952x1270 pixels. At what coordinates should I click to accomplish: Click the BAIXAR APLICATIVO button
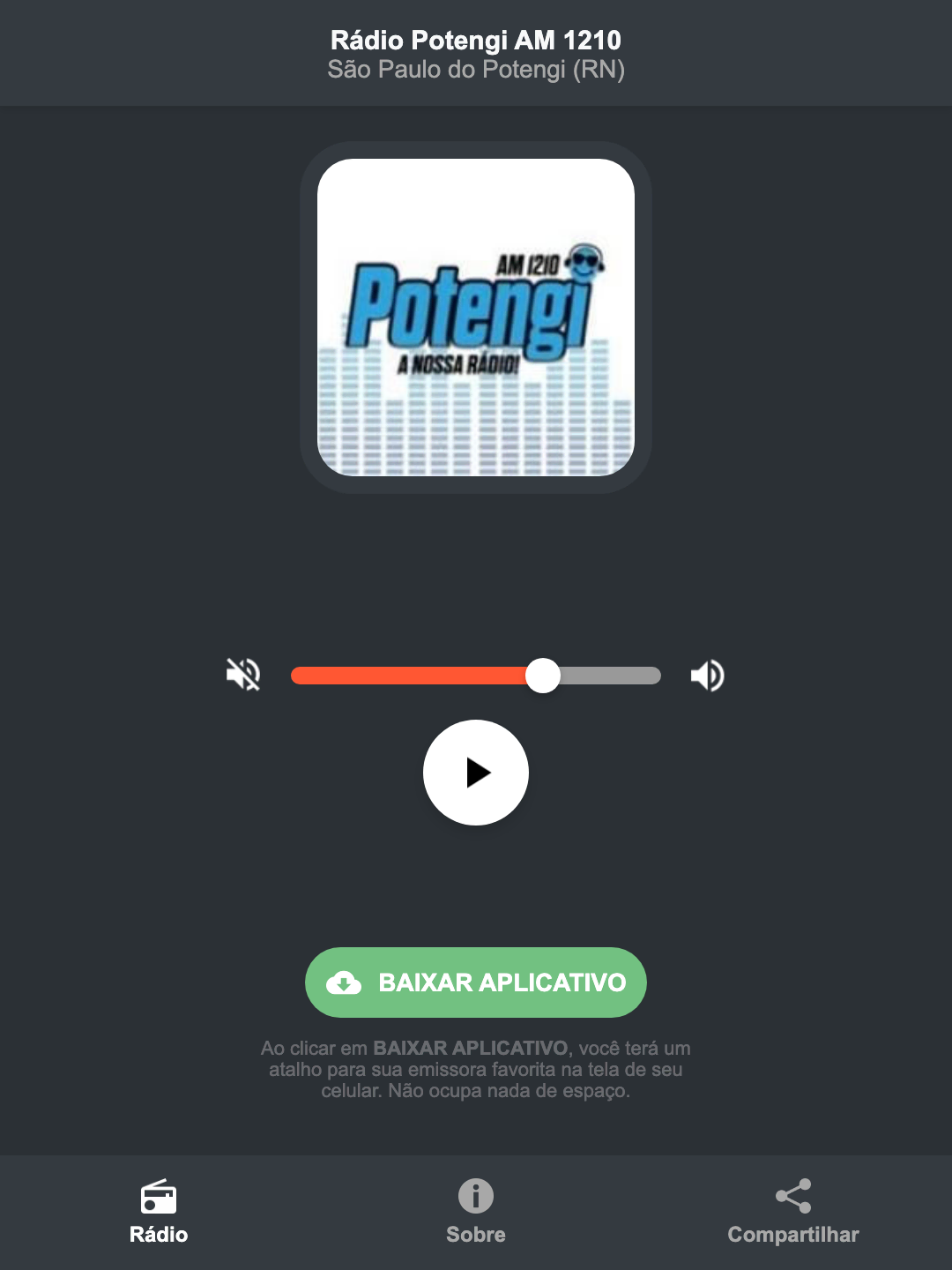pyautogui.click(x=475, y=982)
